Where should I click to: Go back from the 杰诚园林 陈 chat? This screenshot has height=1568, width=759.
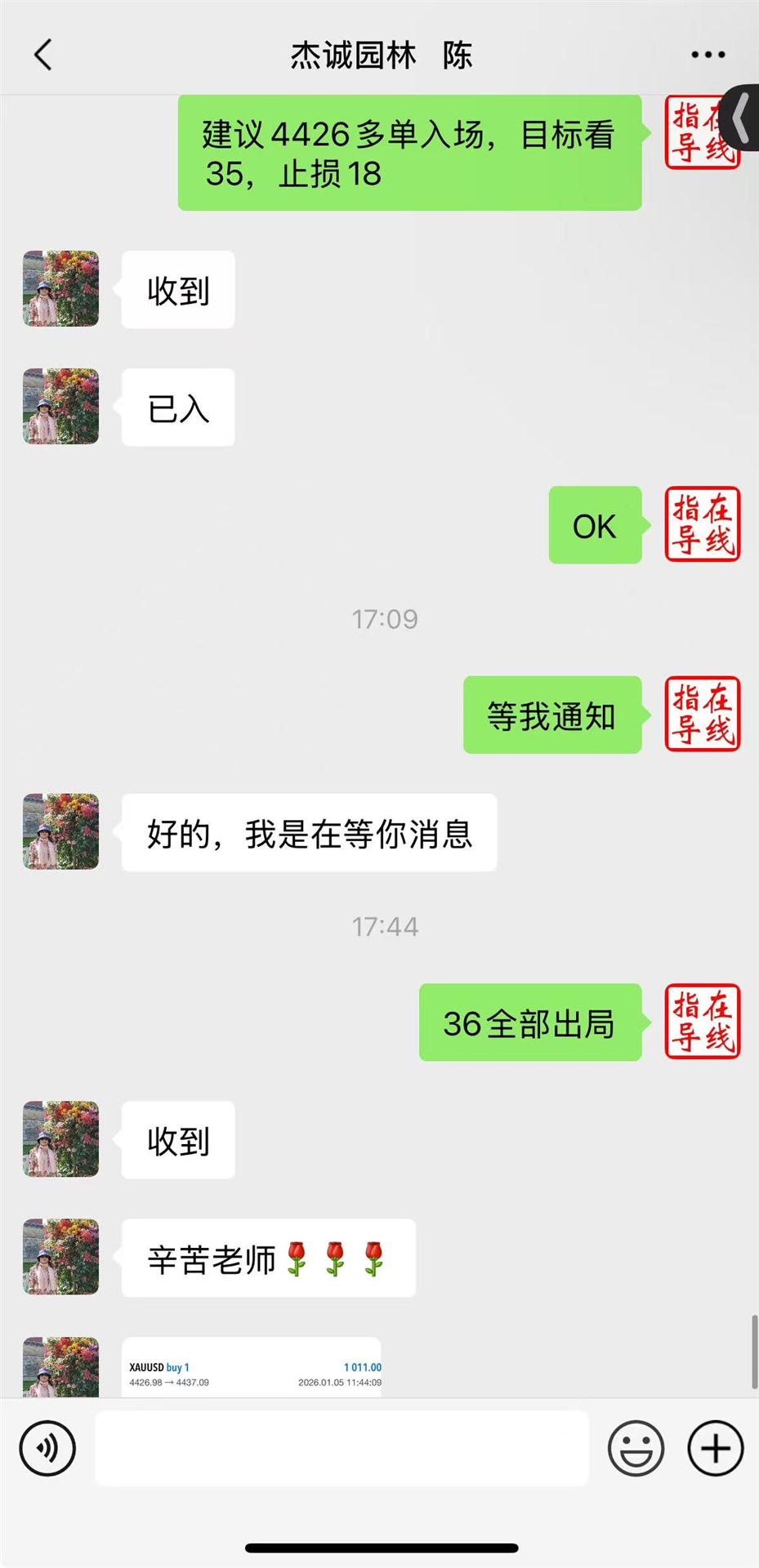(x=43, y=56)
